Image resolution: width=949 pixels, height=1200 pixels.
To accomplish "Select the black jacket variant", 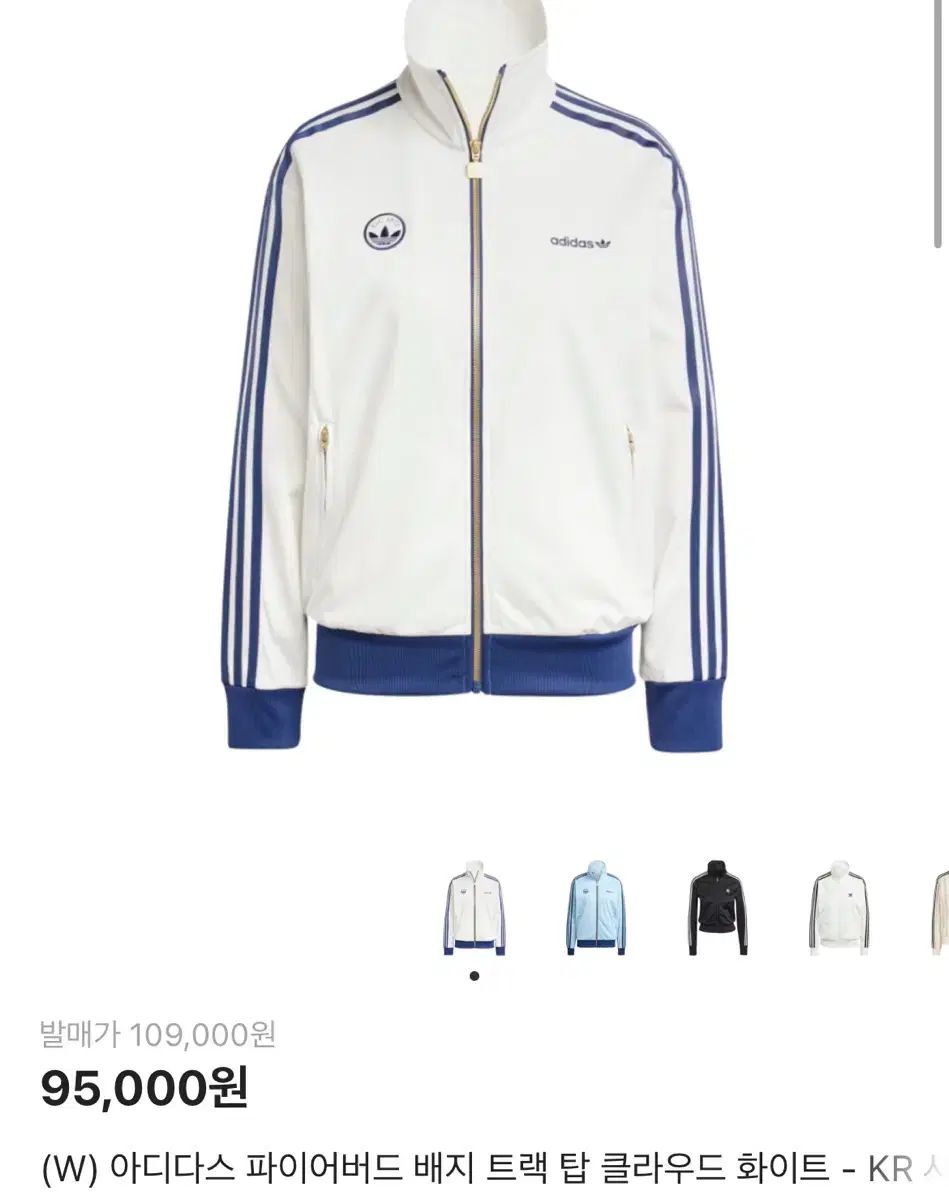I will 719,909.
